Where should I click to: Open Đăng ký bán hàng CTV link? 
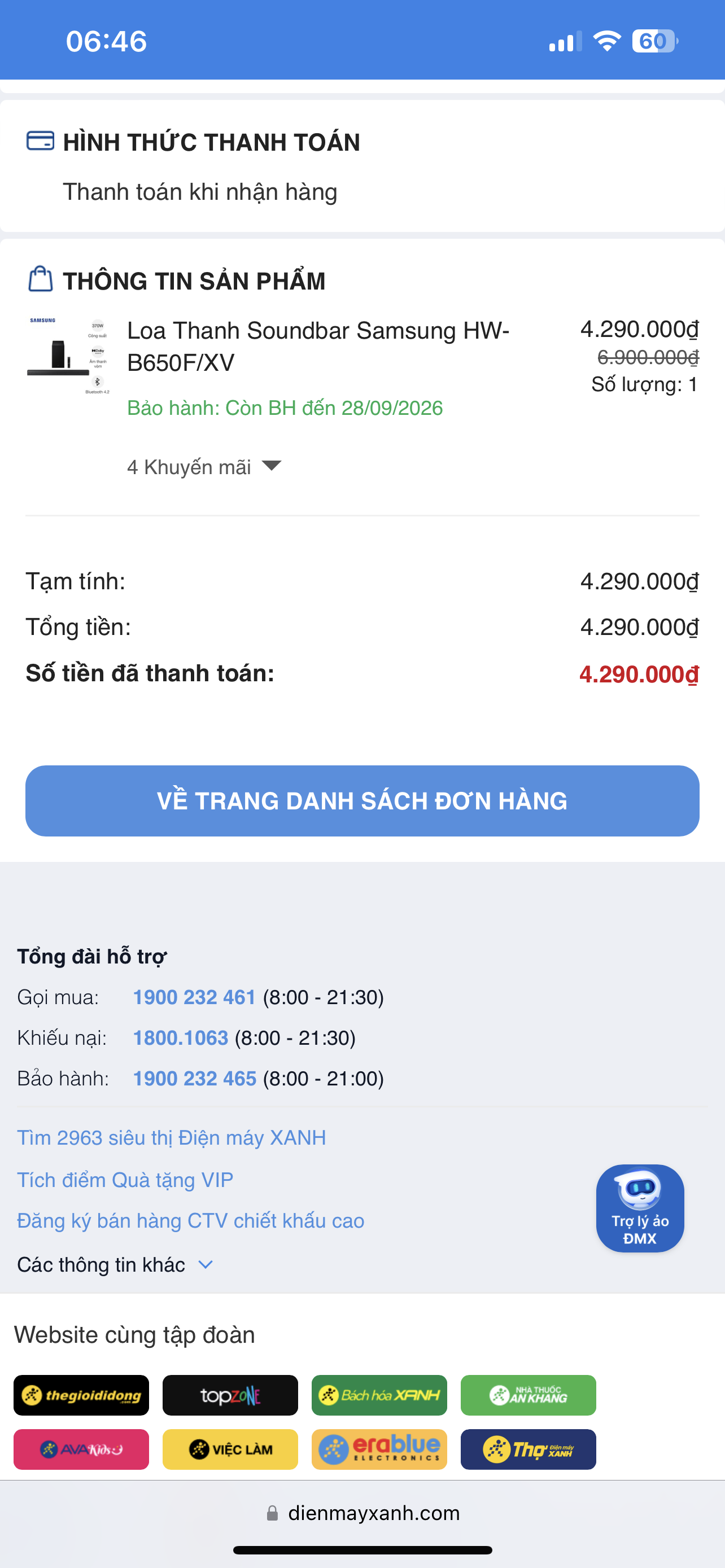tap(190, 1220)
